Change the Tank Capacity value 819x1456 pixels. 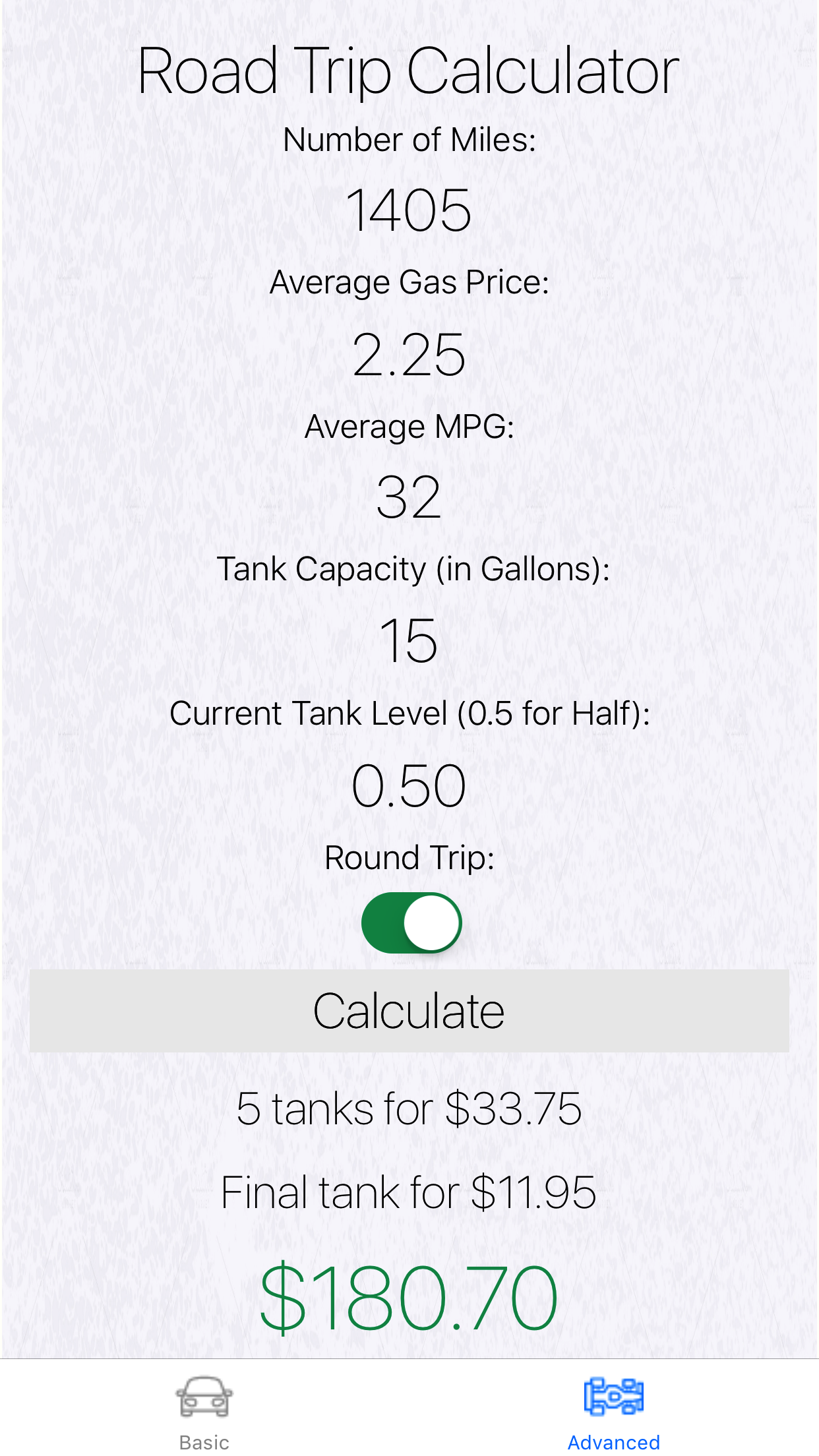(409, 641)
